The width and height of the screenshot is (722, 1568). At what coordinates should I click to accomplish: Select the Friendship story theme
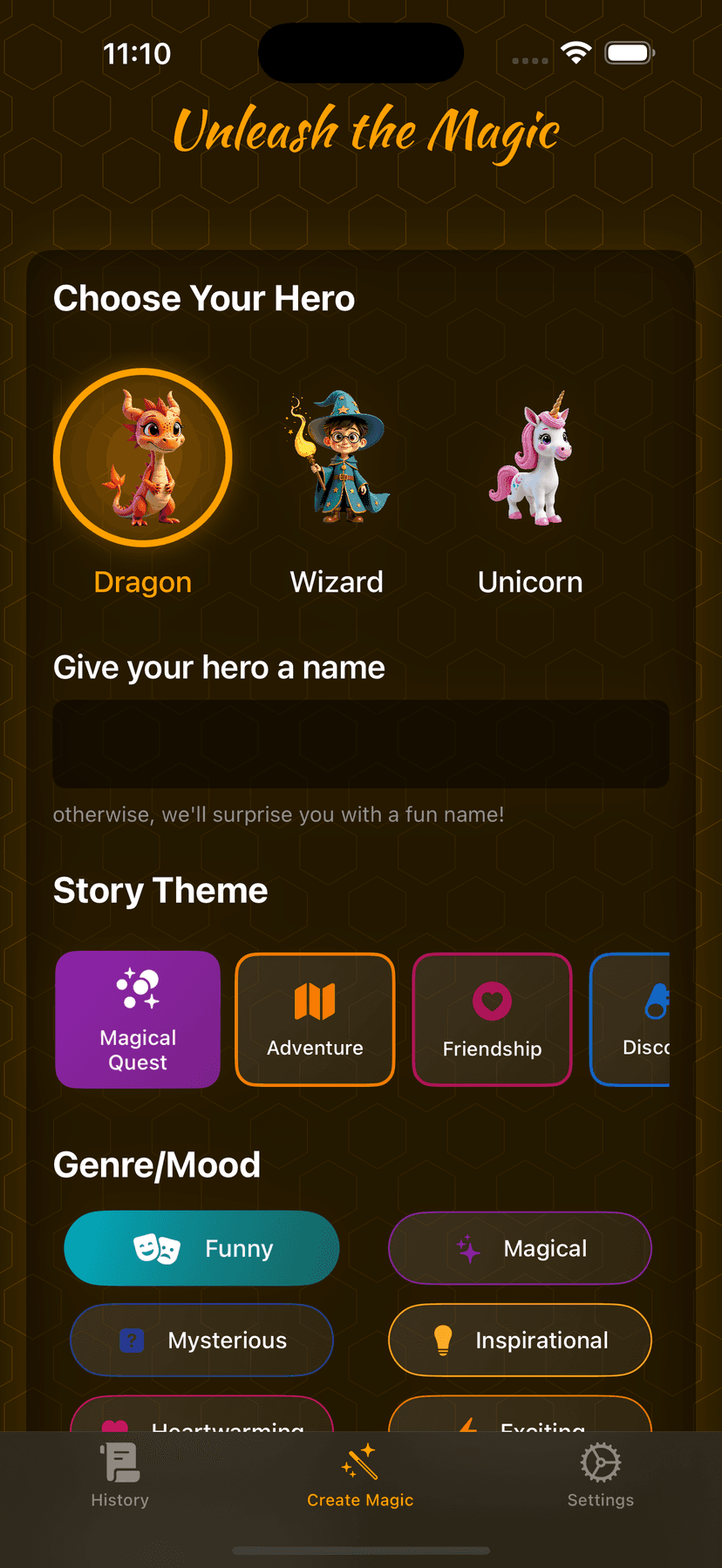click(x=492, y=1019)
